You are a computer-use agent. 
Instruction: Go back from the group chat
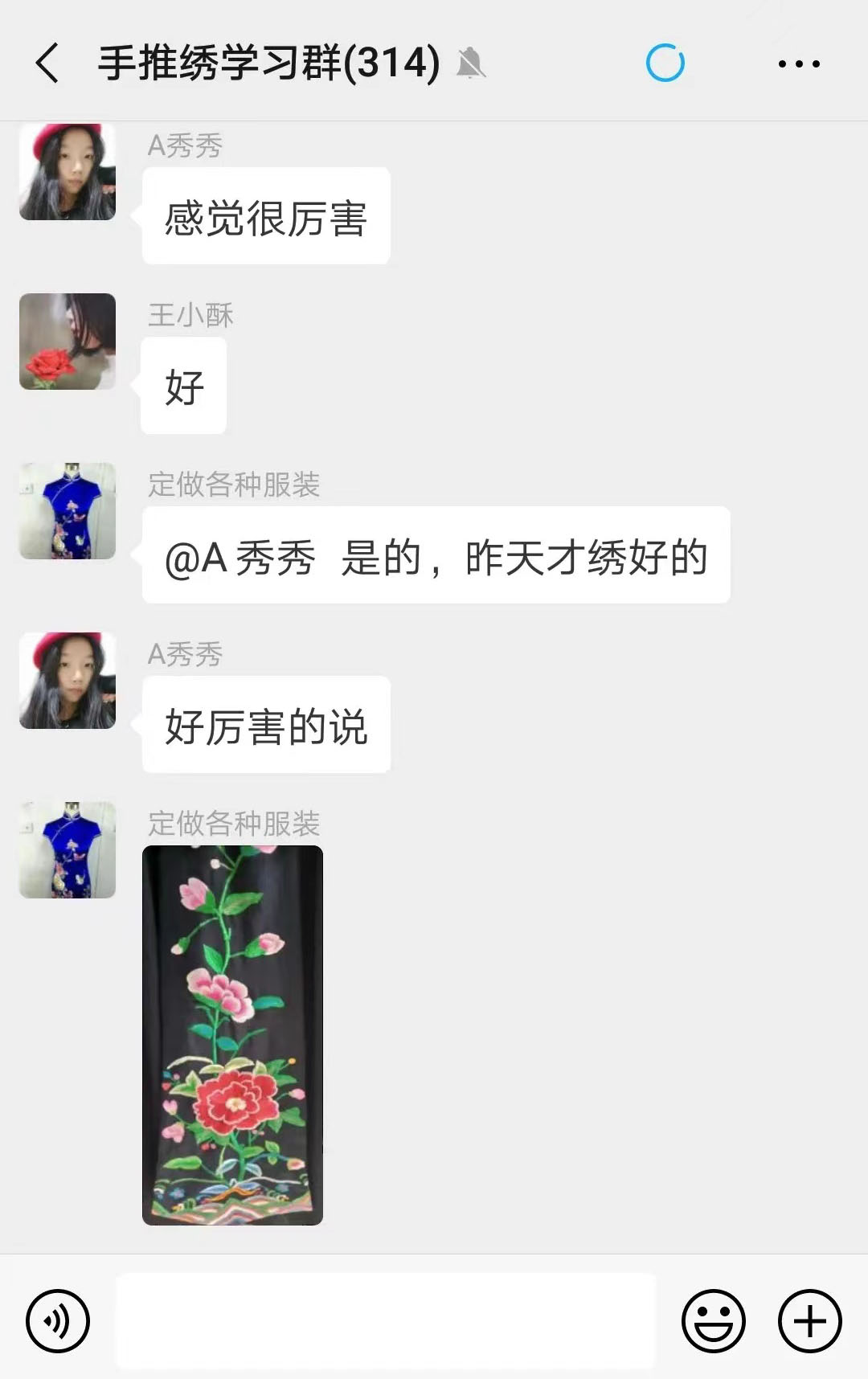(x=47, y=63)
